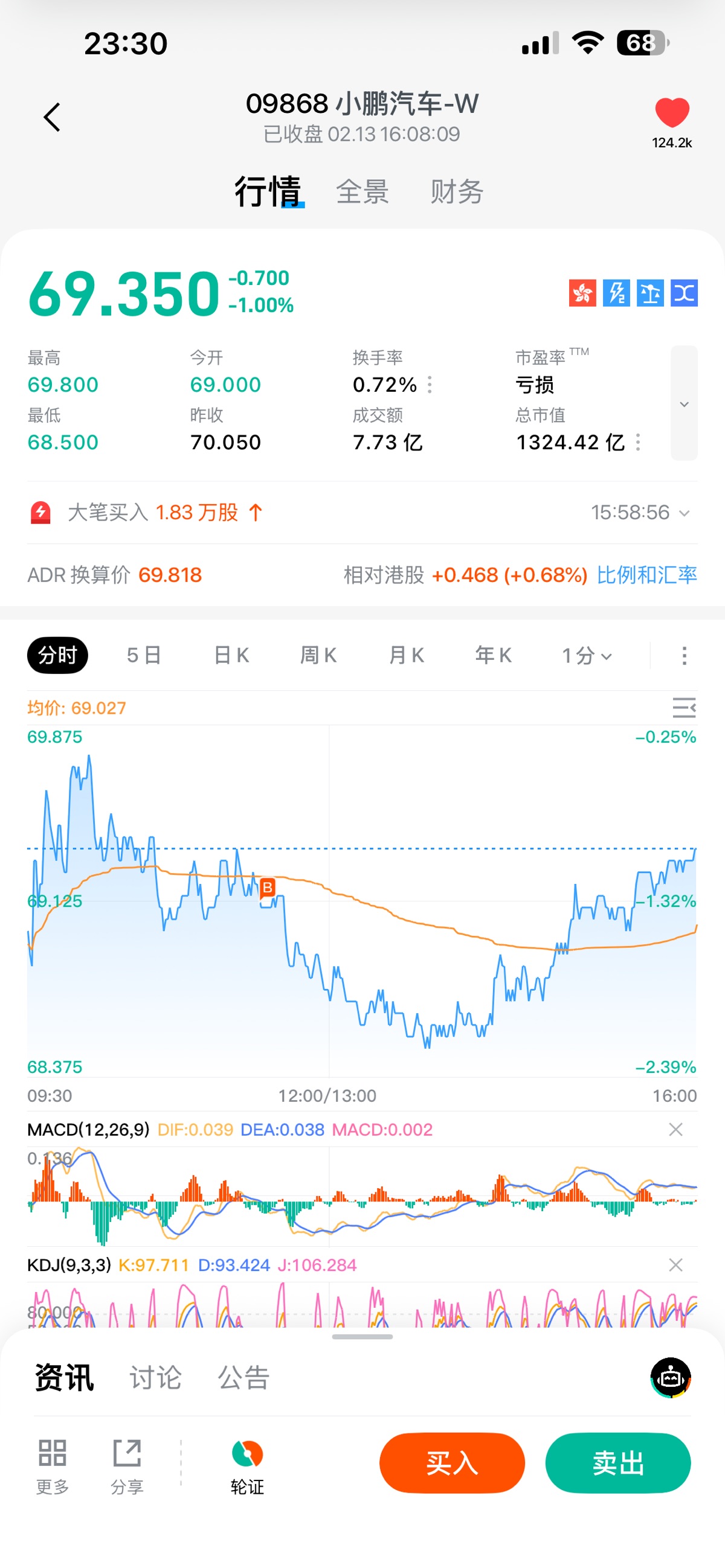This screenshot has height=1568, width=725.
Task: Open the 比例和汇率 link
Action: click(x=646, y=575)
